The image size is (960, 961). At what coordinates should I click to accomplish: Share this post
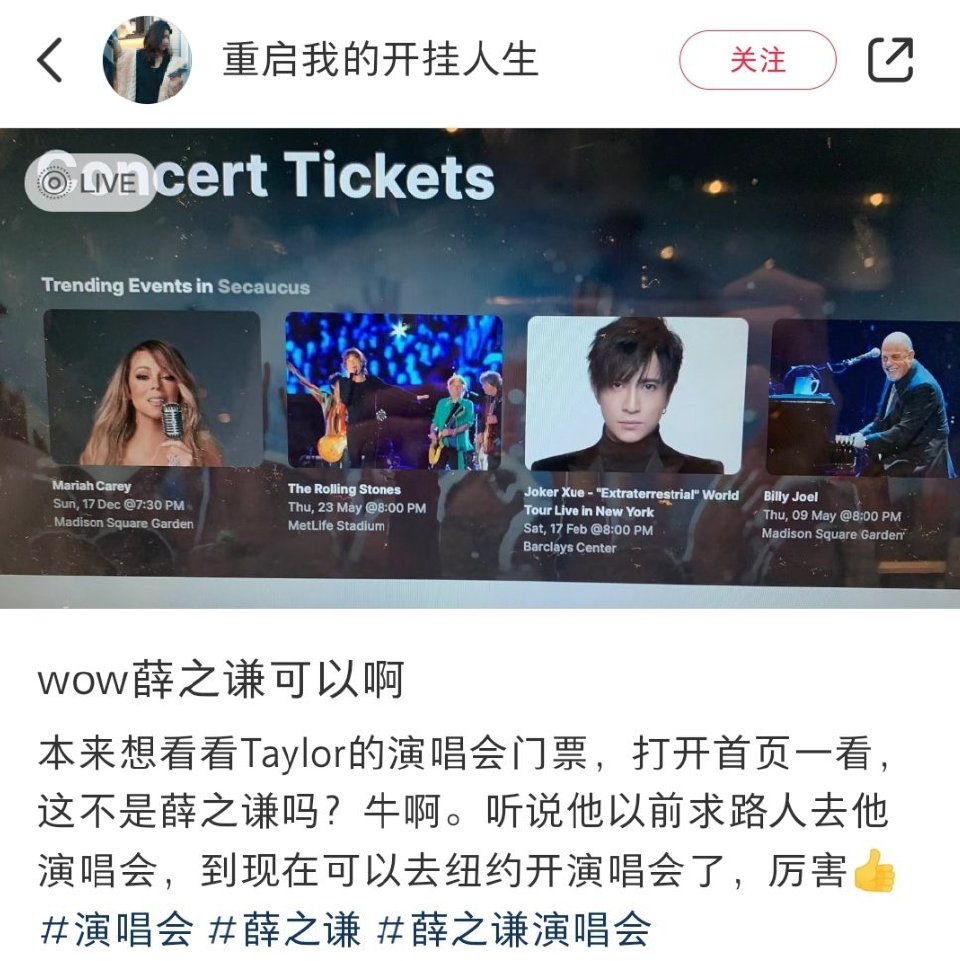pos(890,60)
